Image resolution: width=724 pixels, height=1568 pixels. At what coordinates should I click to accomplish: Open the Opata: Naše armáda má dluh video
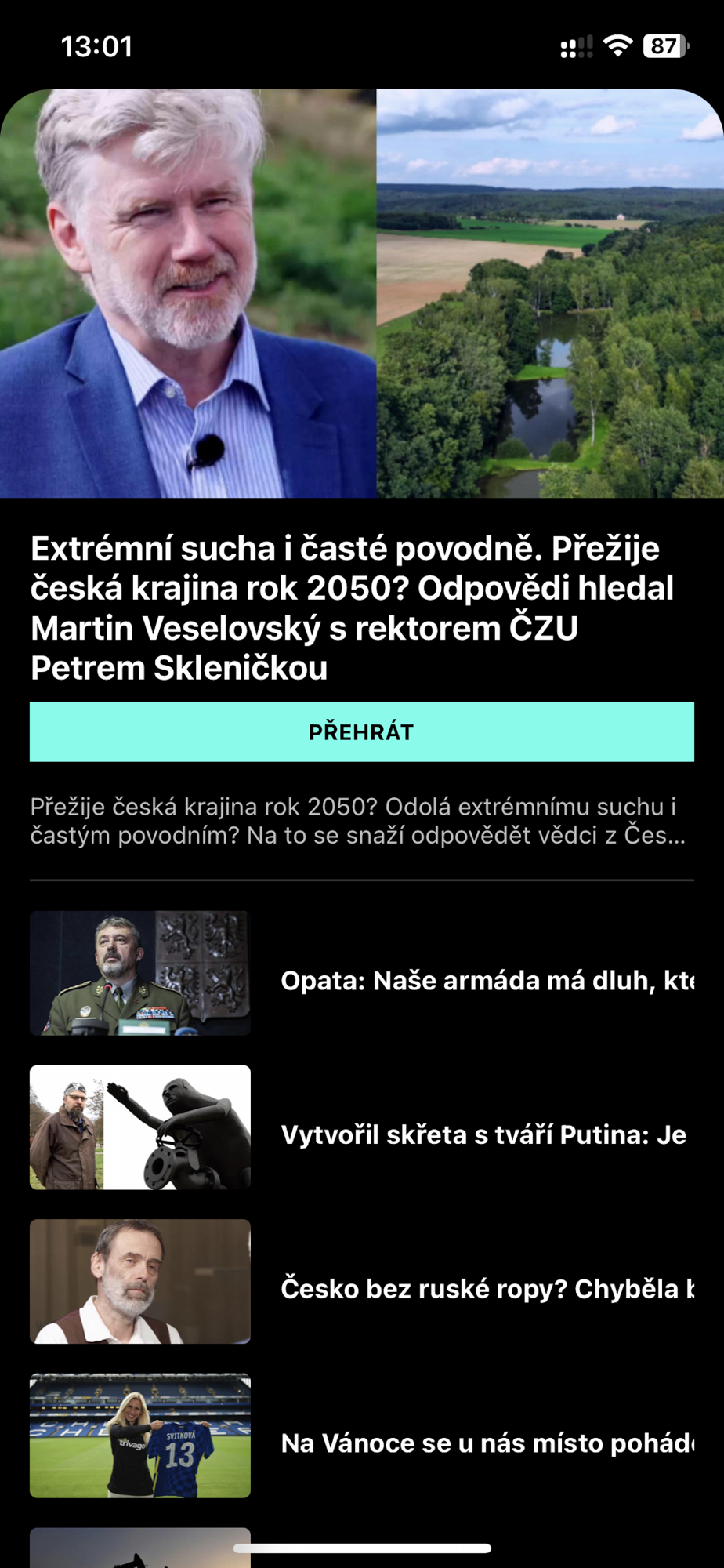[x=486, y=980]
